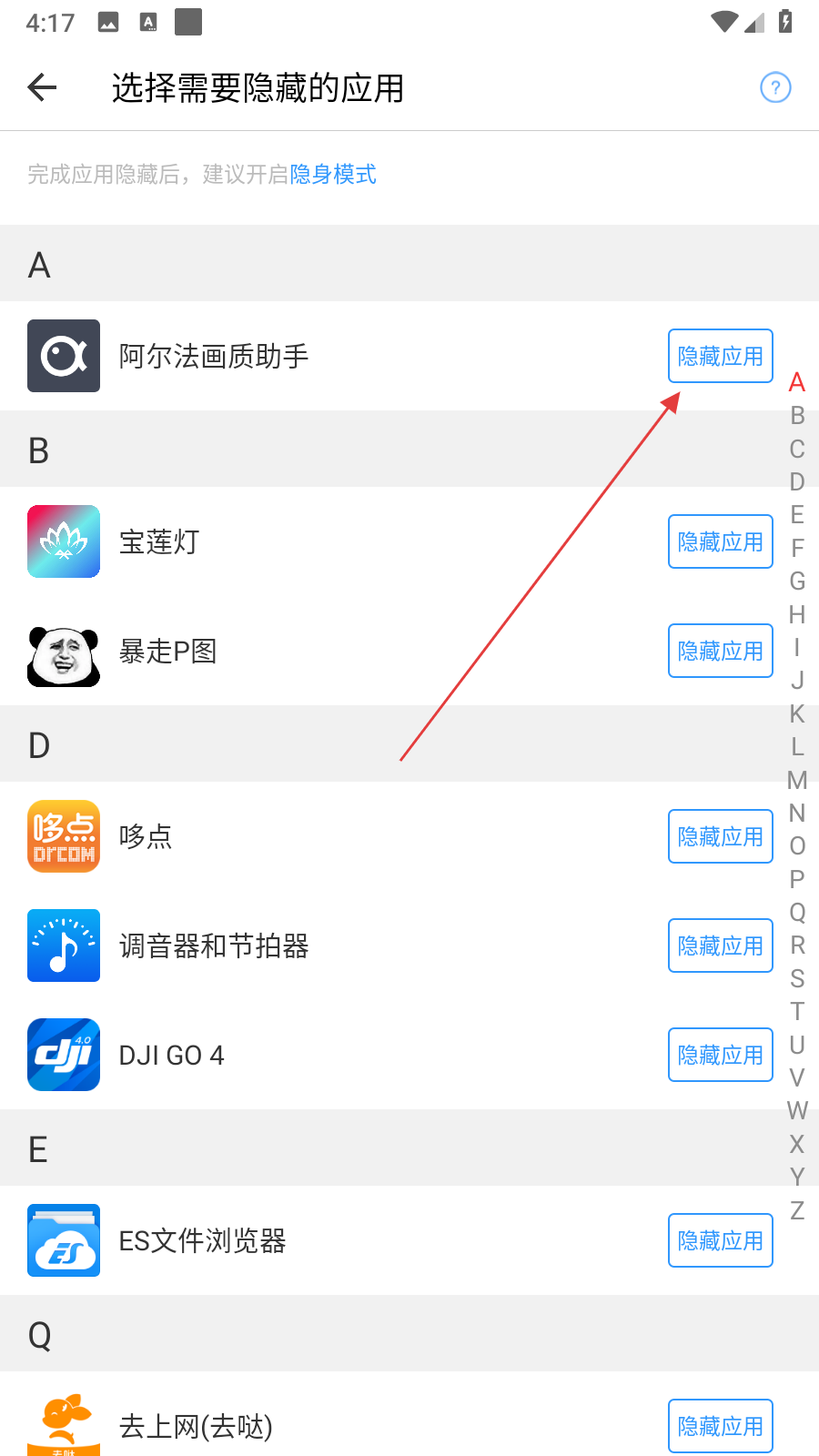Hide the 宝莲灯 app

(720, 541)
